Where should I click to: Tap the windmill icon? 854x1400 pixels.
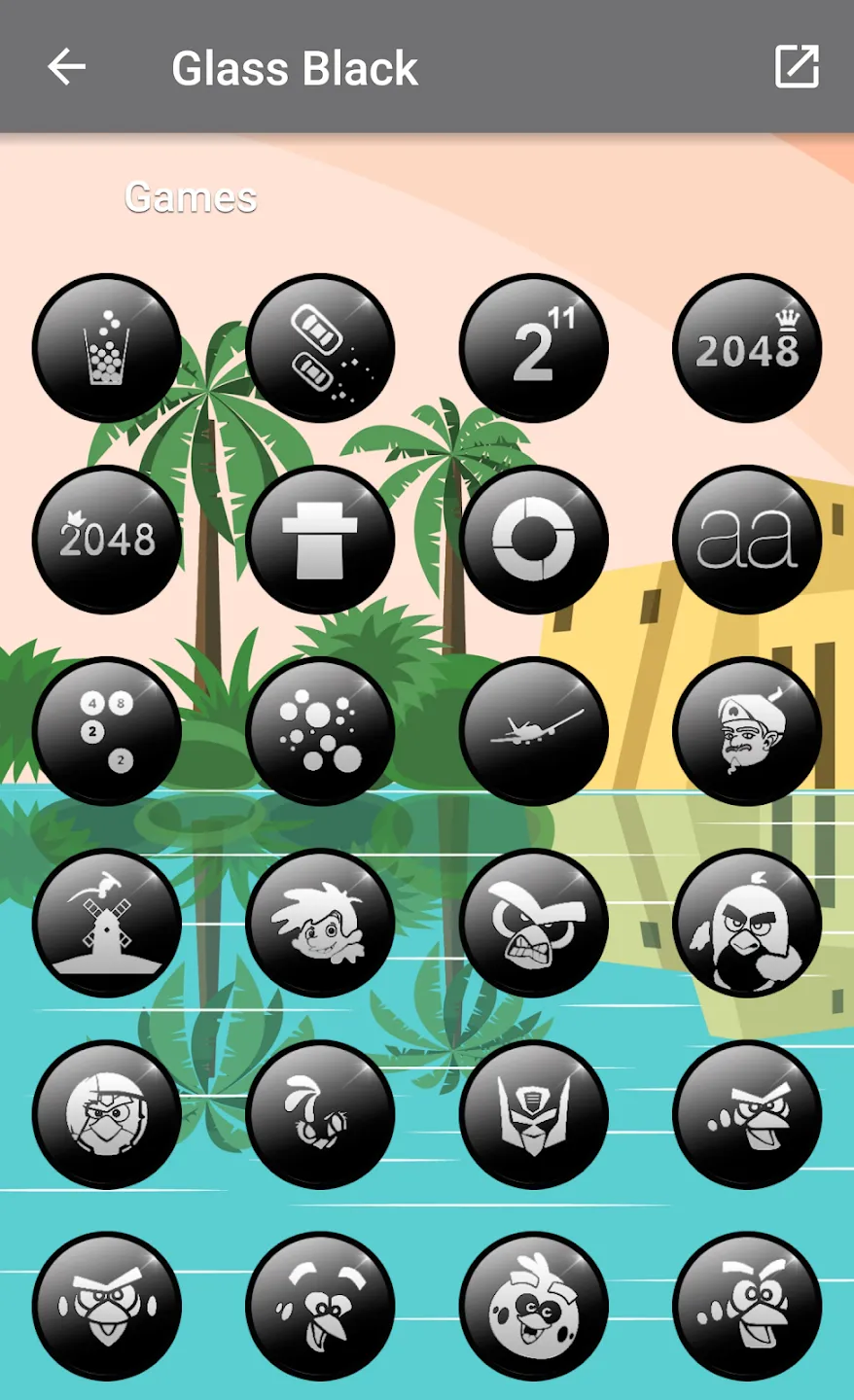click(107, 923)
